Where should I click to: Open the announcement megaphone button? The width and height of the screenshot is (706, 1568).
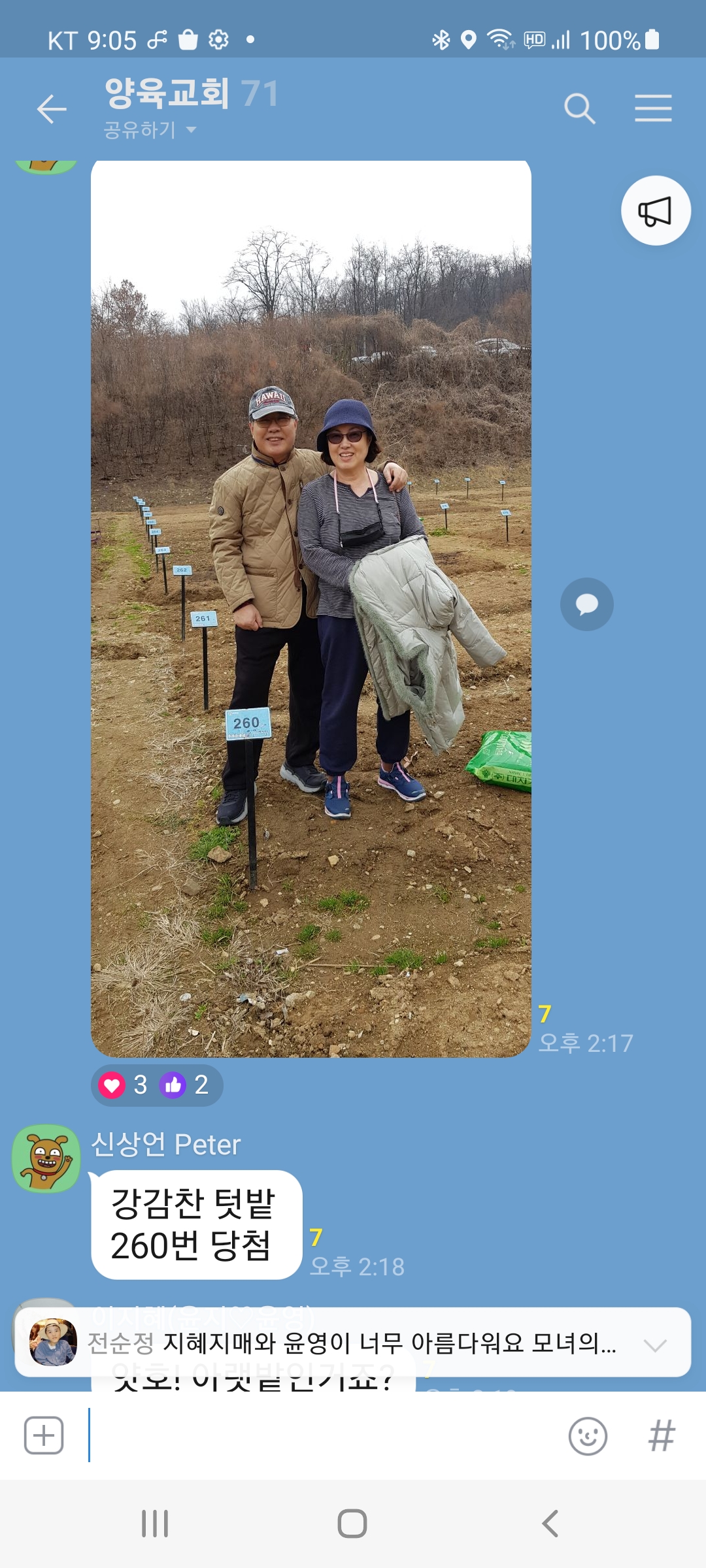[x=655, y=211]
